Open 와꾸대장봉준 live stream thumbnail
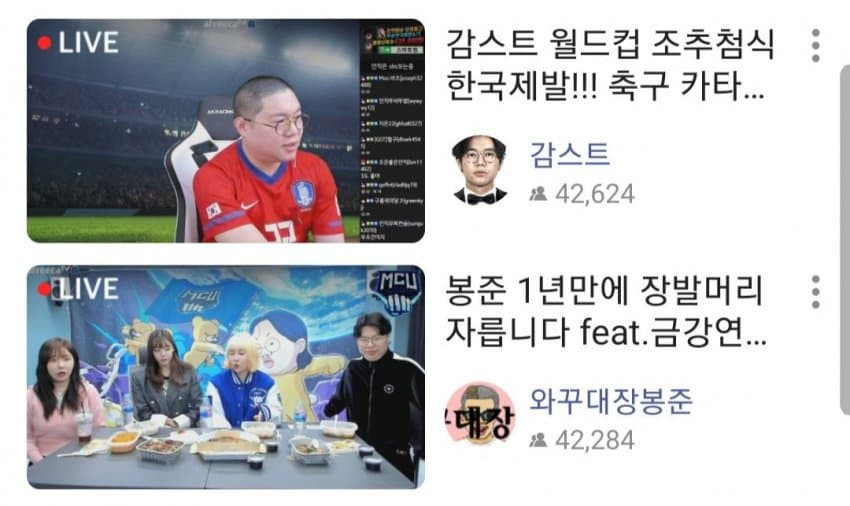Viewport: 850px width, 506px height. [x=225, y=377]
